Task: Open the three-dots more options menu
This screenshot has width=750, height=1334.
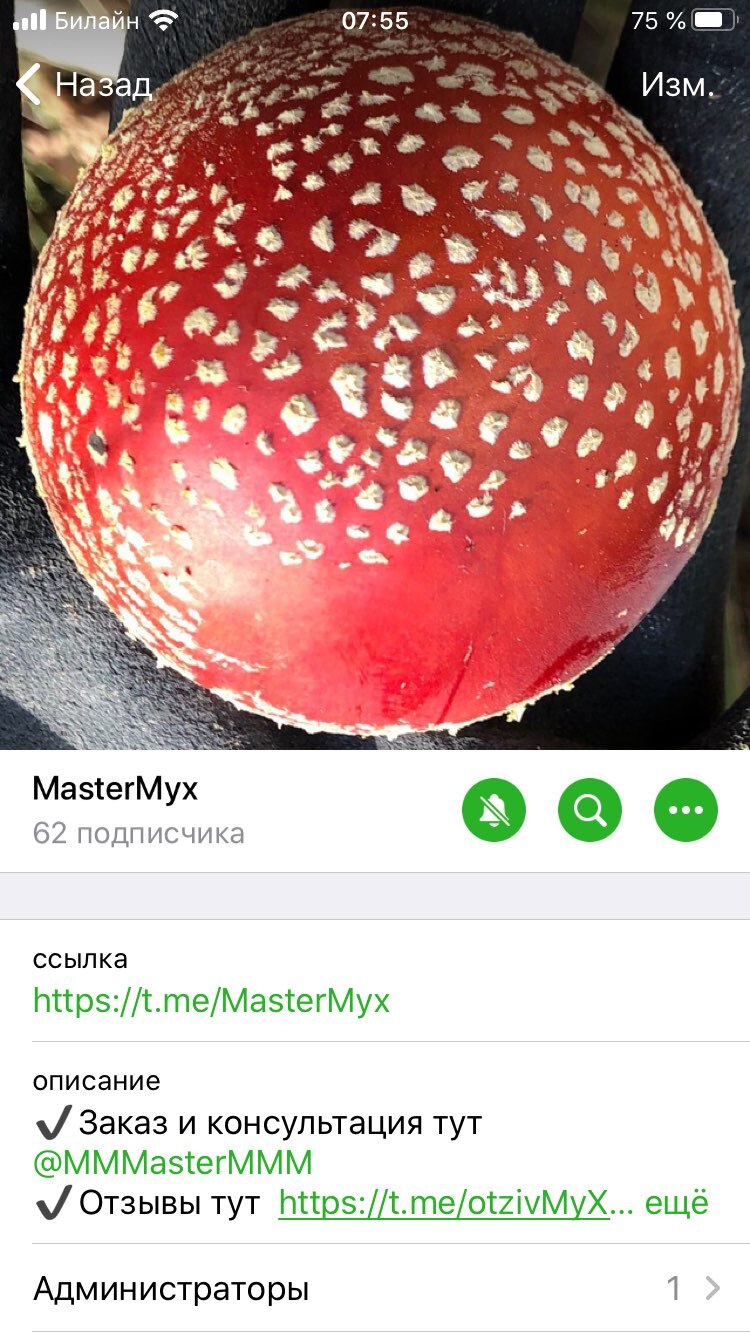Action: tap(686, 810)
